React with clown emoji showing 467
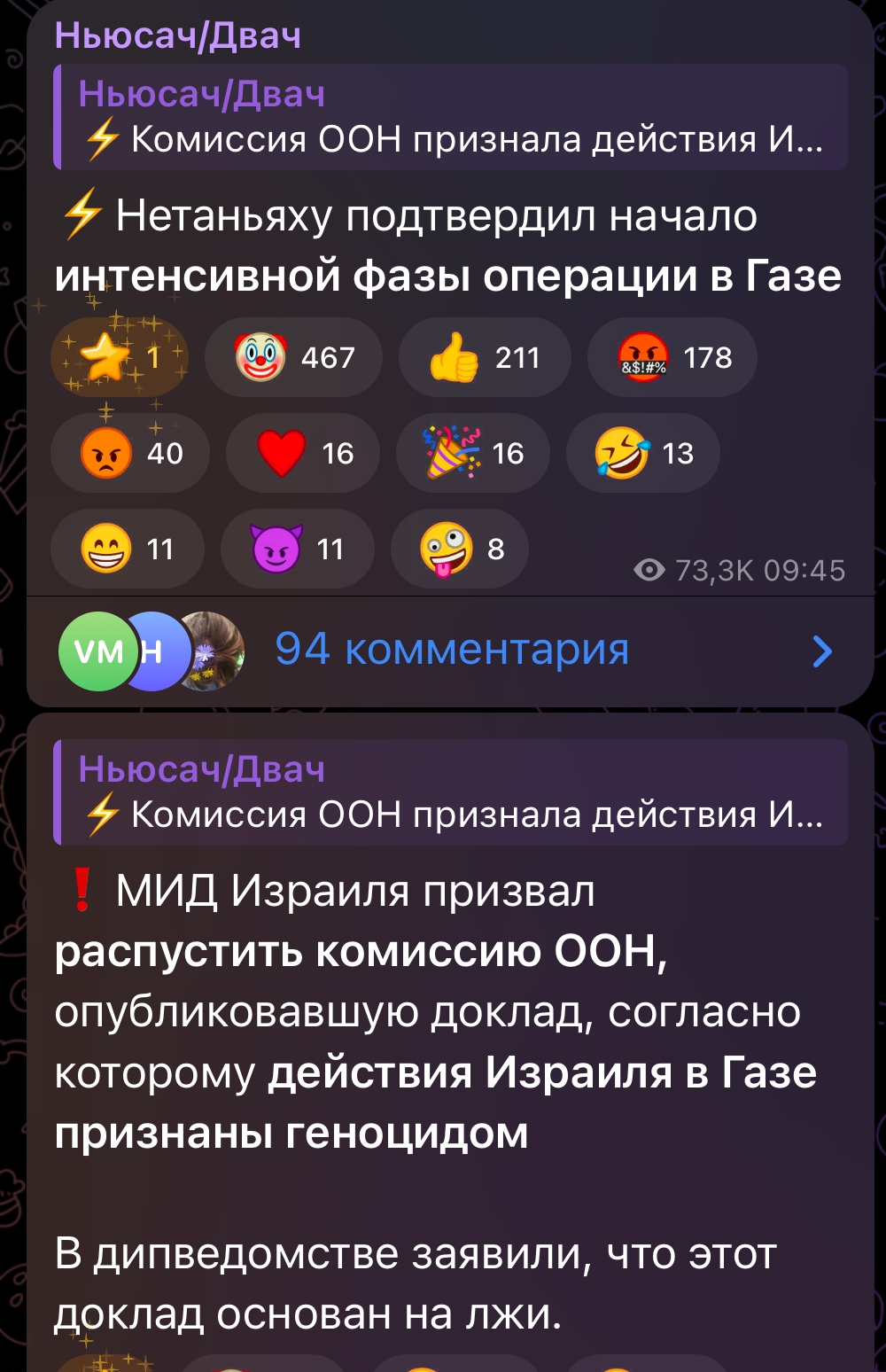 (293, 357)
